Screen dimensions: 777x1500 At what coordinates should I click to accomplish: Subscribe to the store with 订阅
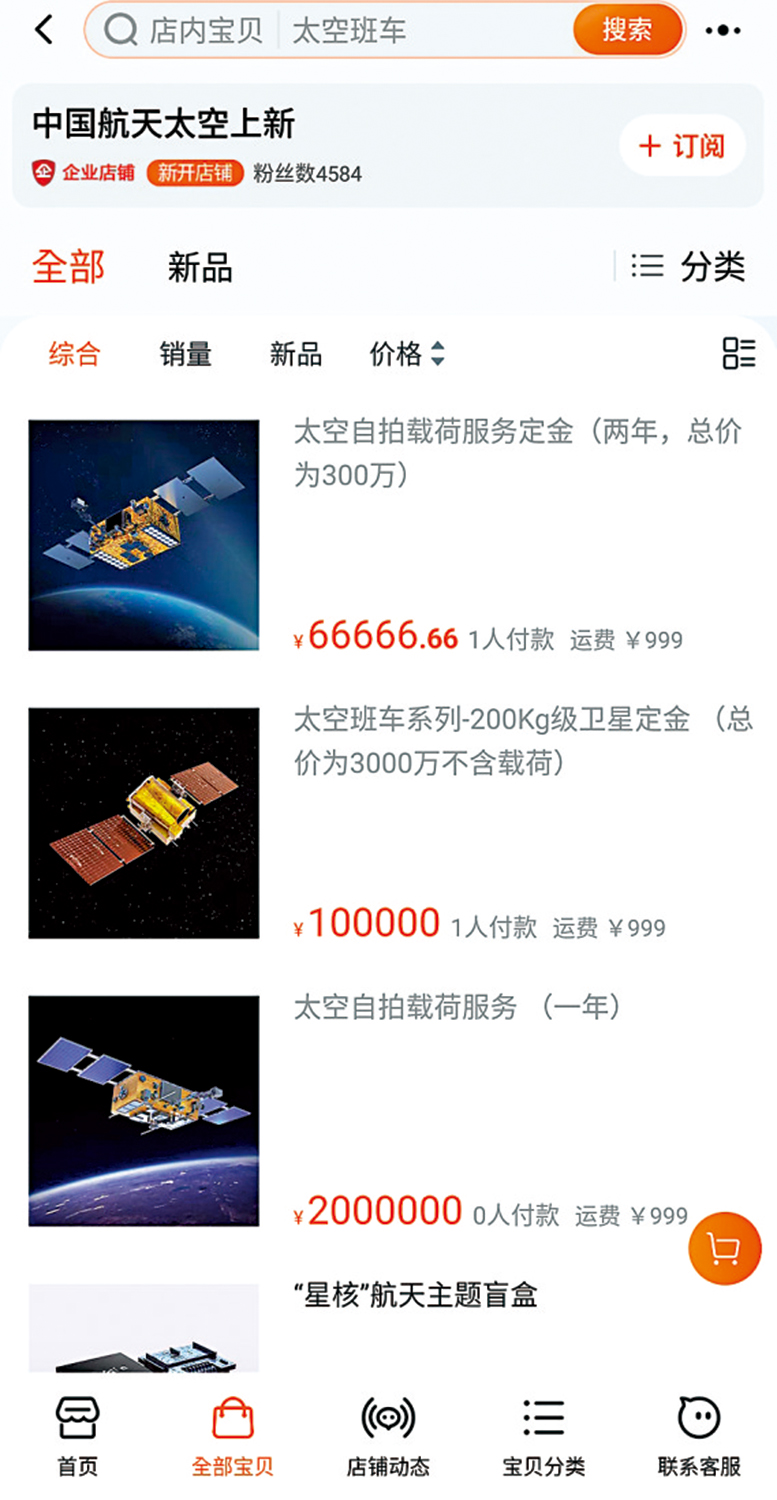682,146
